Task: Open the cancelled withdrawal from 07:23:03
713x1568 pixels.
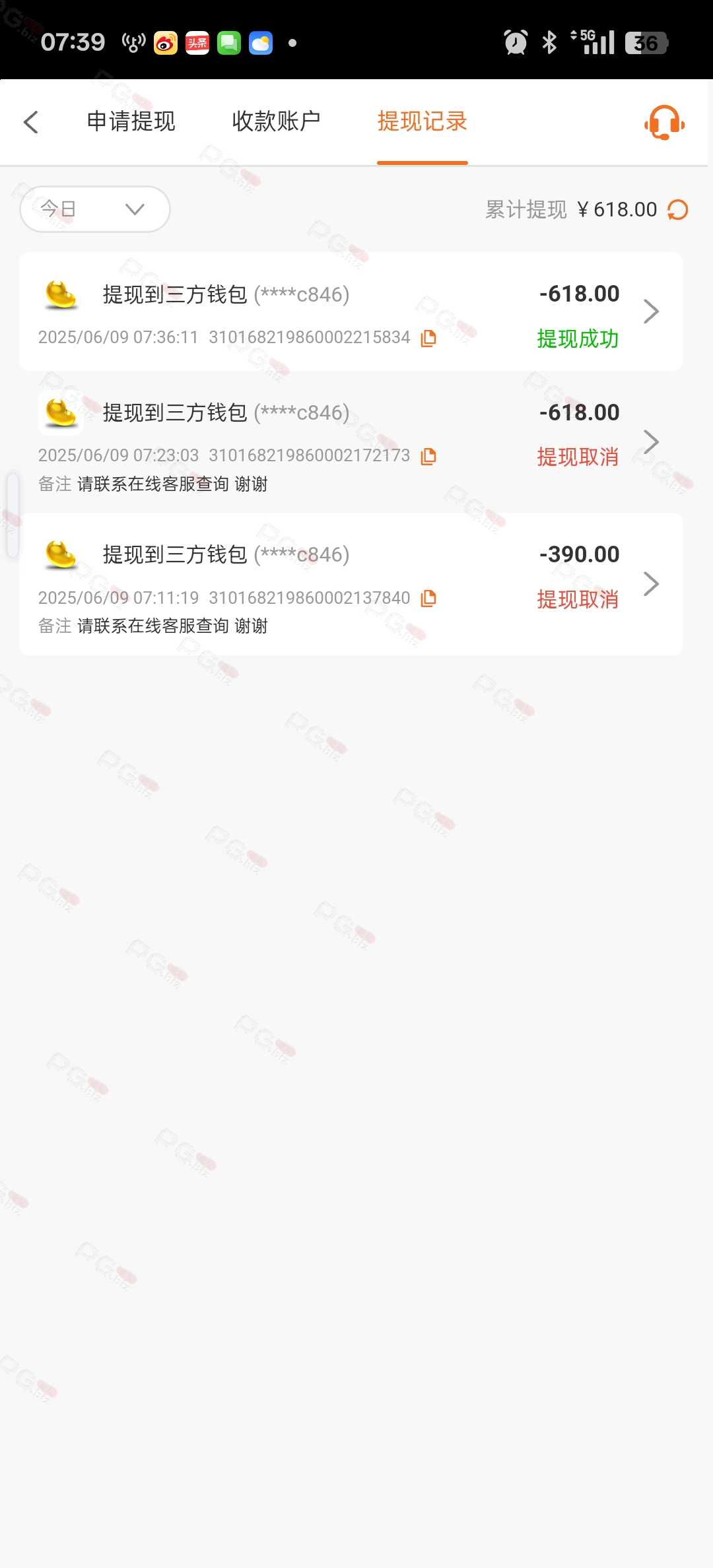Action: [351, 442]
